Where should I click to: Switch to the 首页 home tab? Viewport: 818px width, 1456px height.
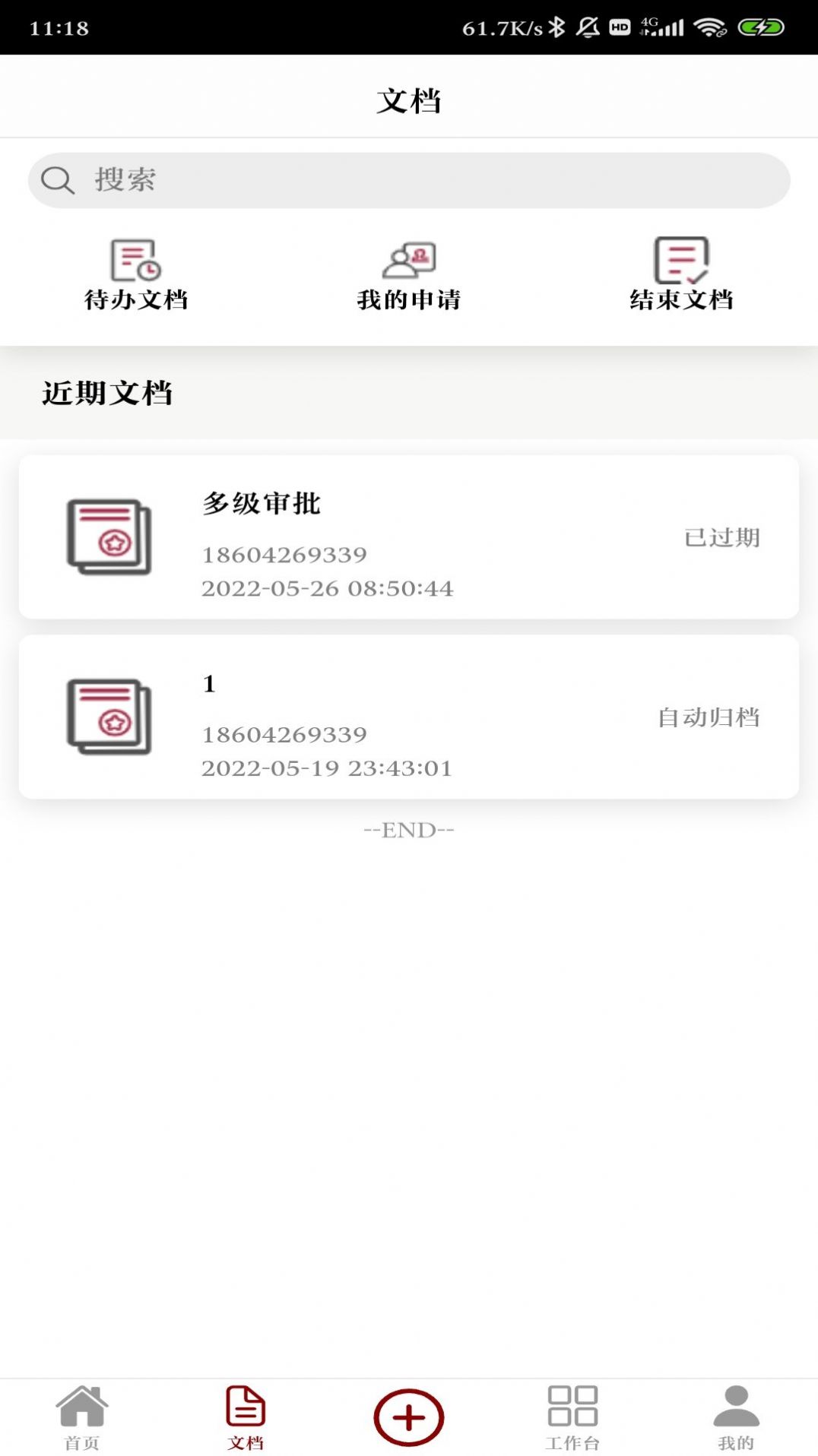point(82,1416)
